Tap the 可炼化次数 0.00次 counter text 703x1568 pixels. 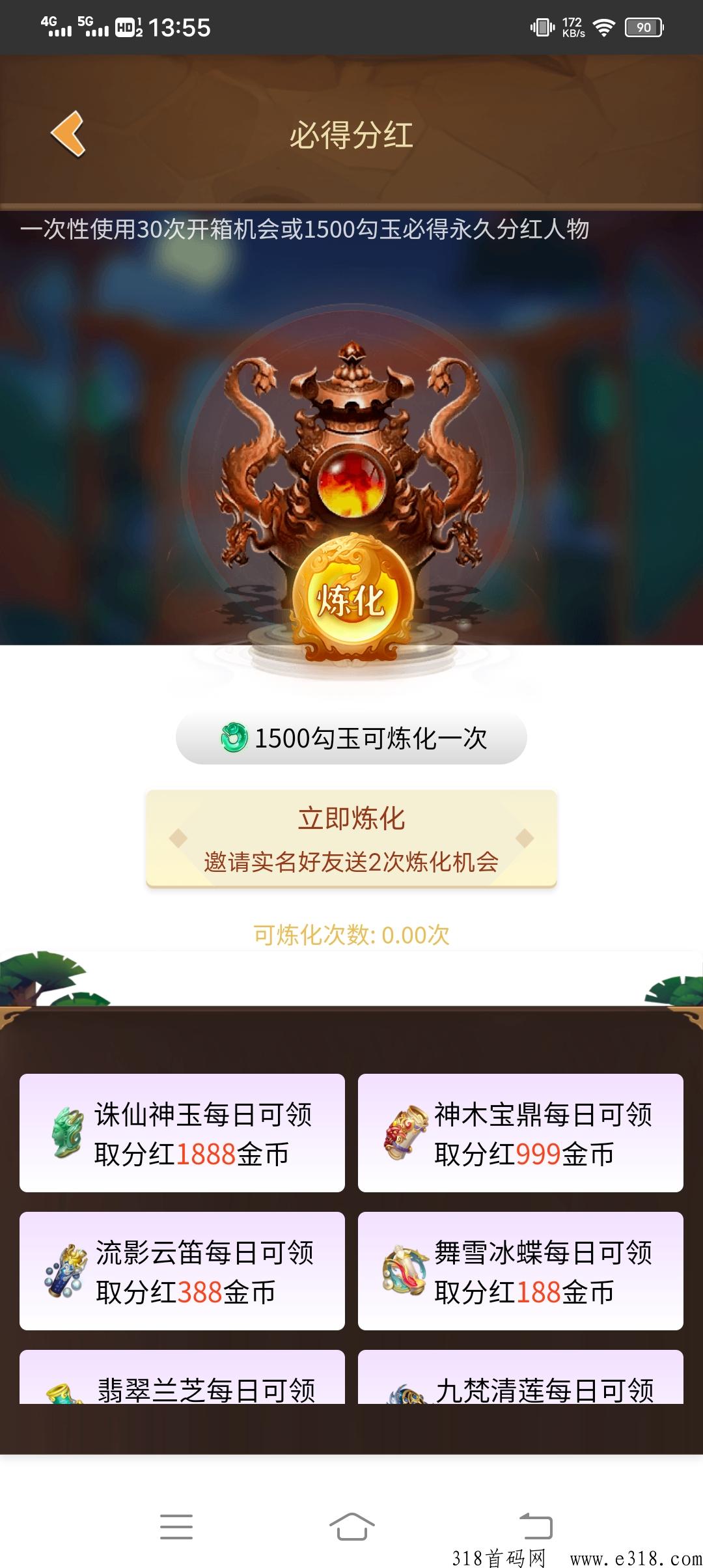pyautogui.click(x=351, y=934)
